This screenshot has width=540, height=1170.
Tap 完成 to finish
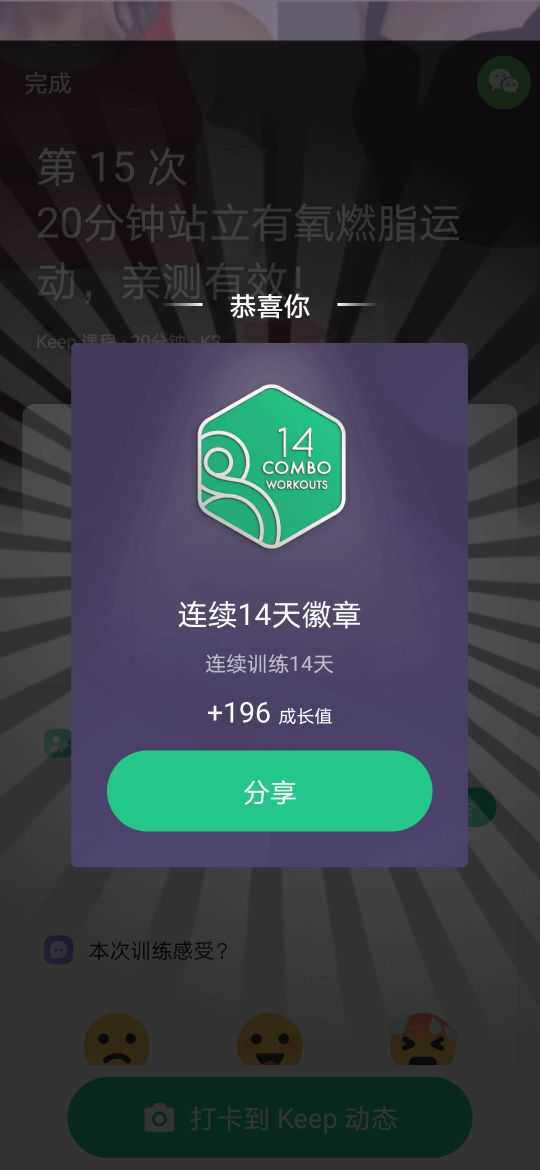[48, 84]
